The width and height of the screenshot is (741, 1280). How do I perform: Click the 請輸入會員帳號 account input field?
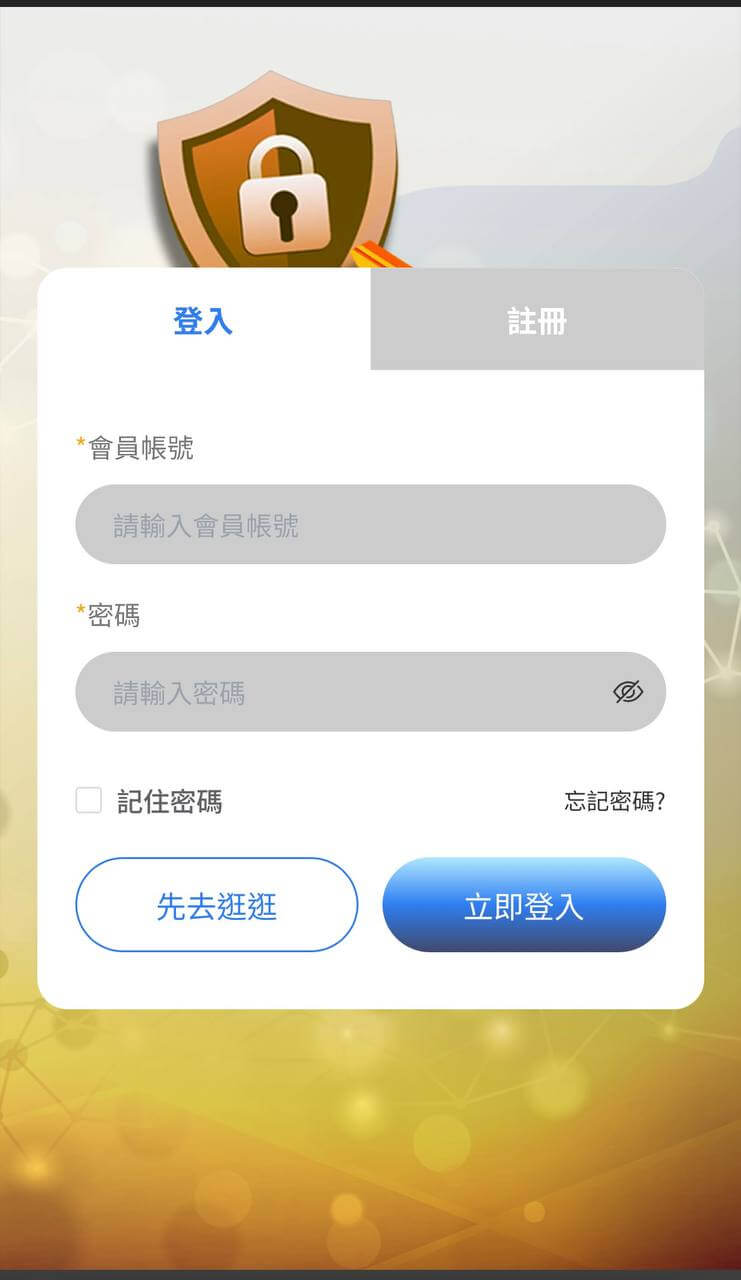370,524
